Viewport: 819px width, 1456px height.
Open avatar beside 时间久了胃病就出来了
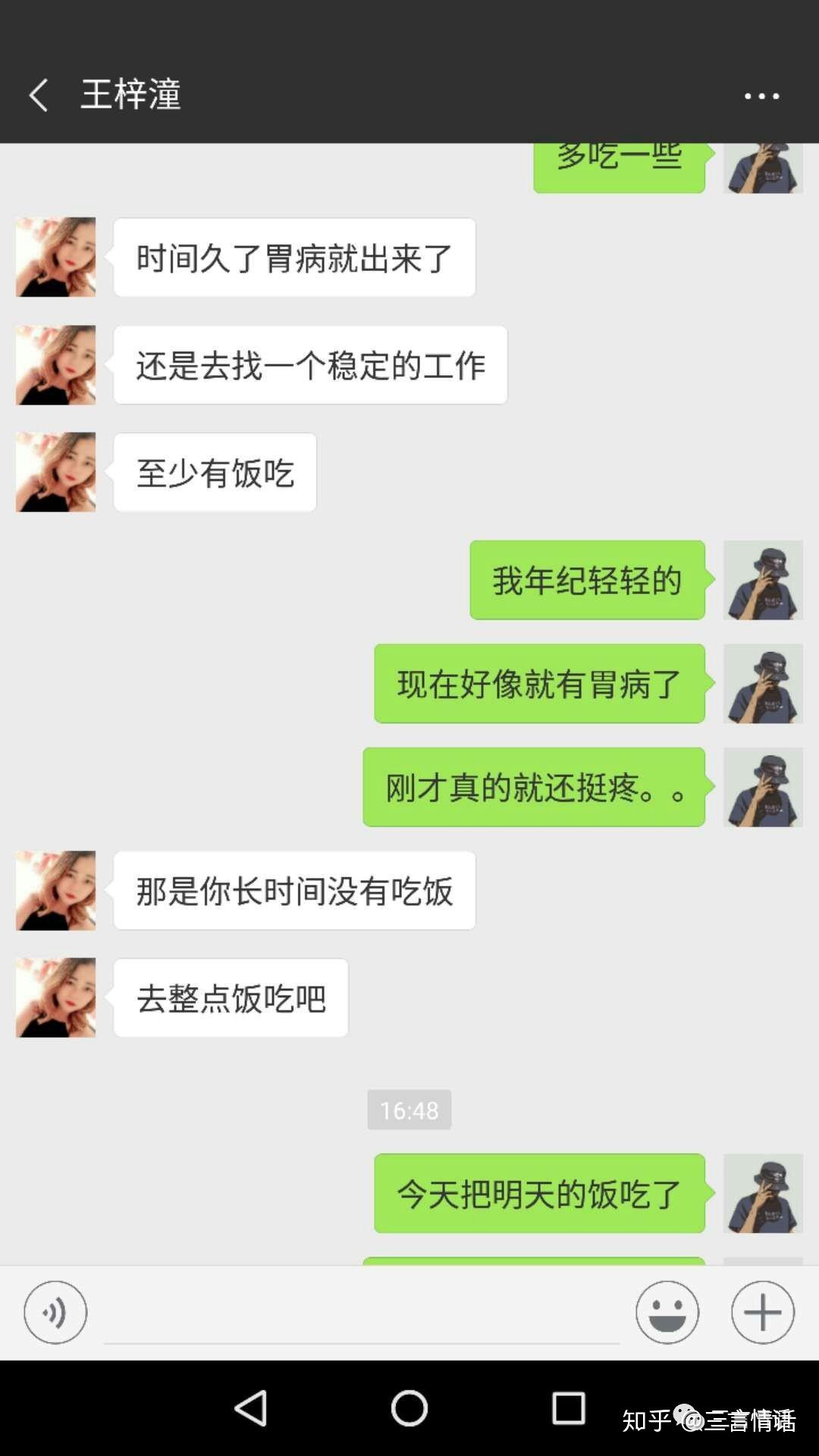click(56, 257)
